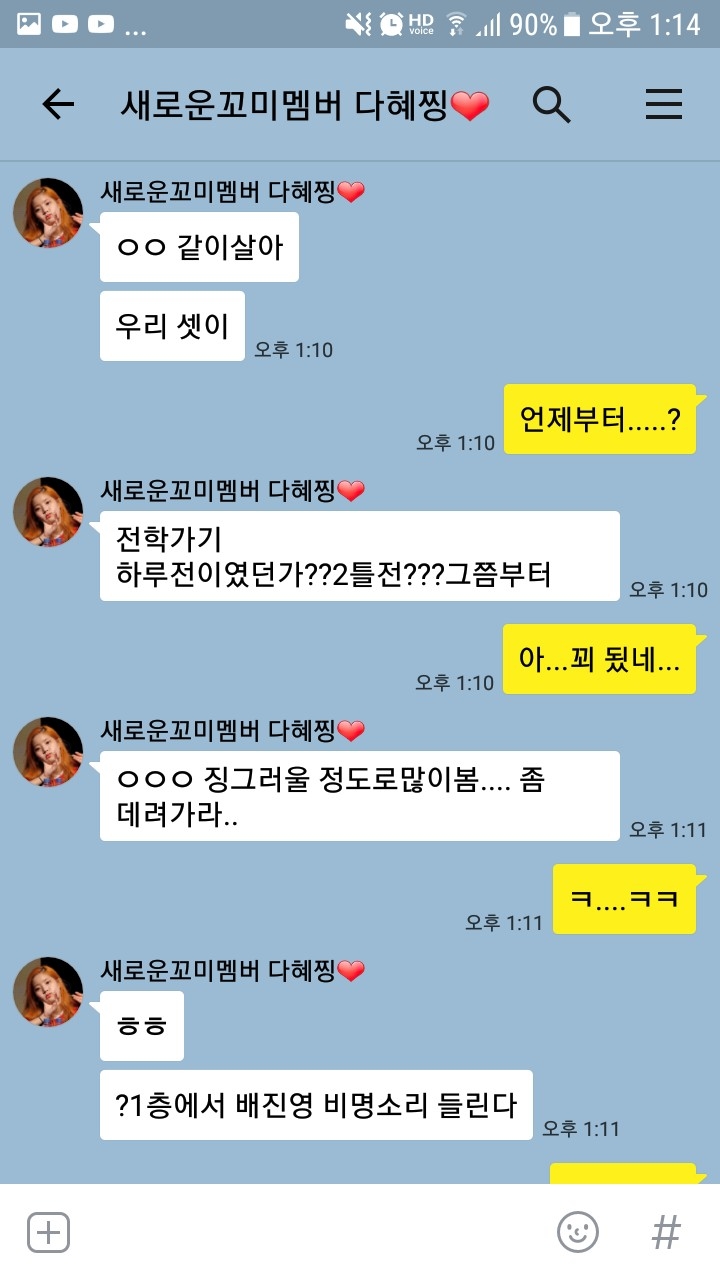Screen dimensions: 720x1280
Task: Search within this conversation
Action: point(551,104)
